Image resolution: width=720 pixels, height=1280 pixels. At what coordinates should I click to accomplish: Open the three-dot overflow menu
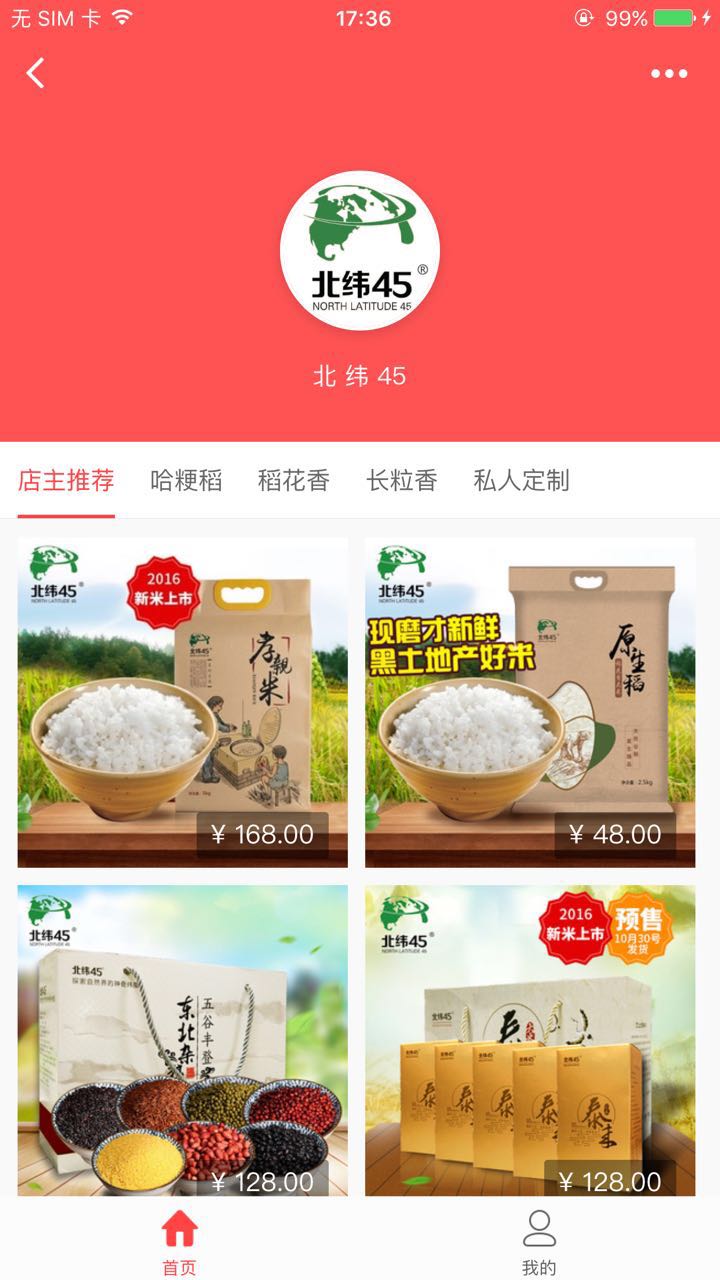click(x=668, y=74)
